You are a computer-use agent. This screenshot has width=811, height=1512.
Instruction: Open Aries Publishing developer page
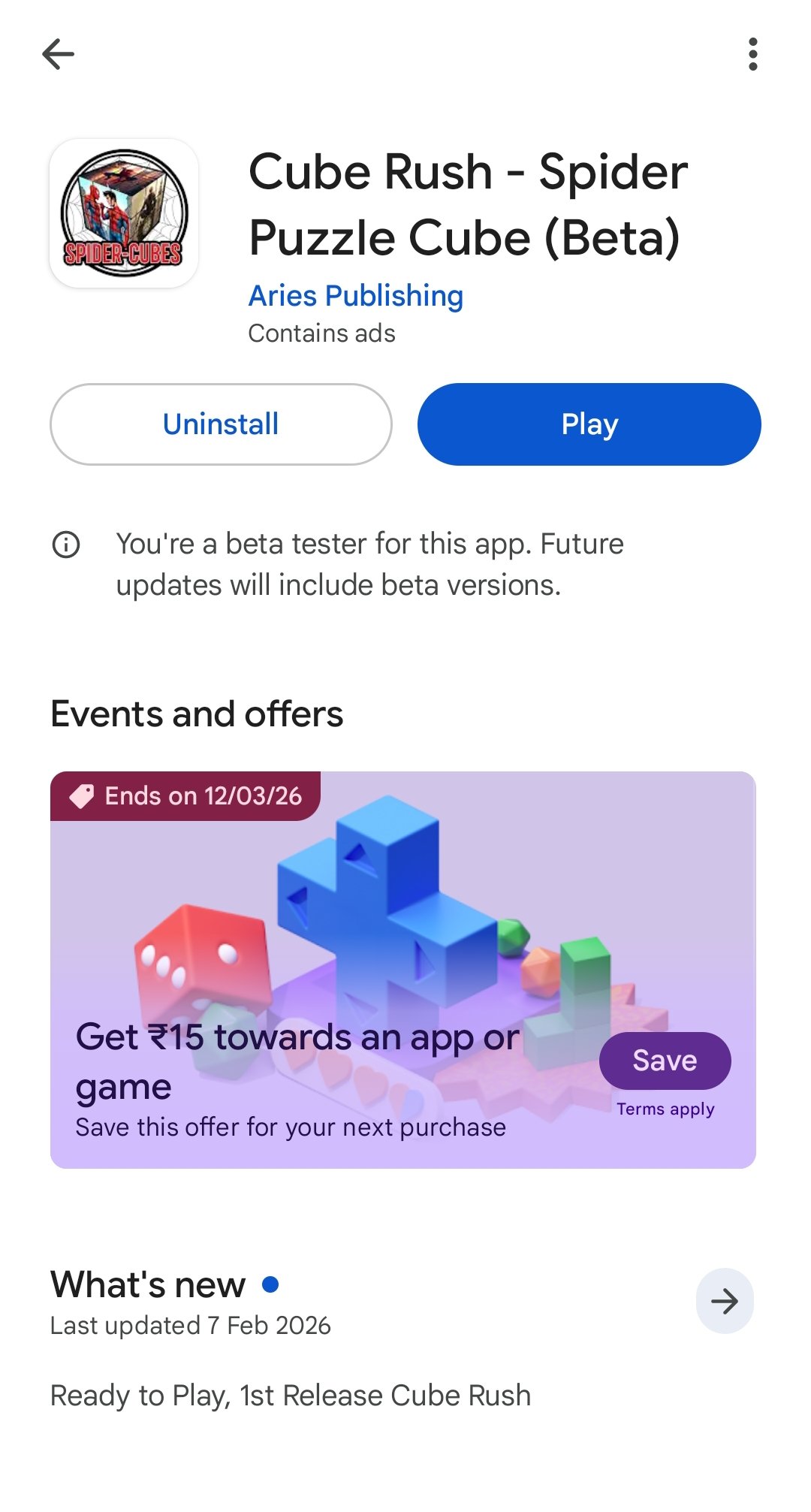(356, 296)
